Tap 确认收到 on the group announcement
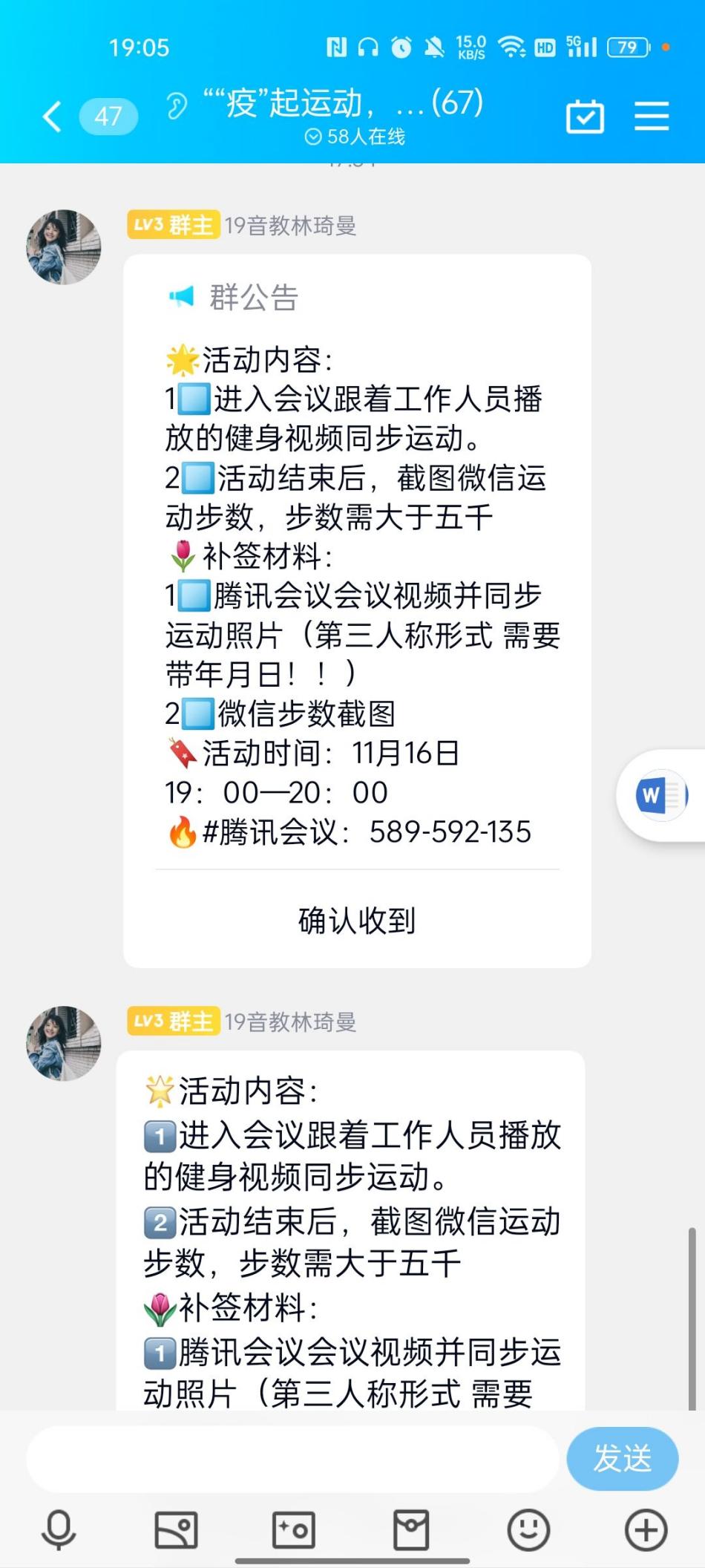 pos(357,921)
